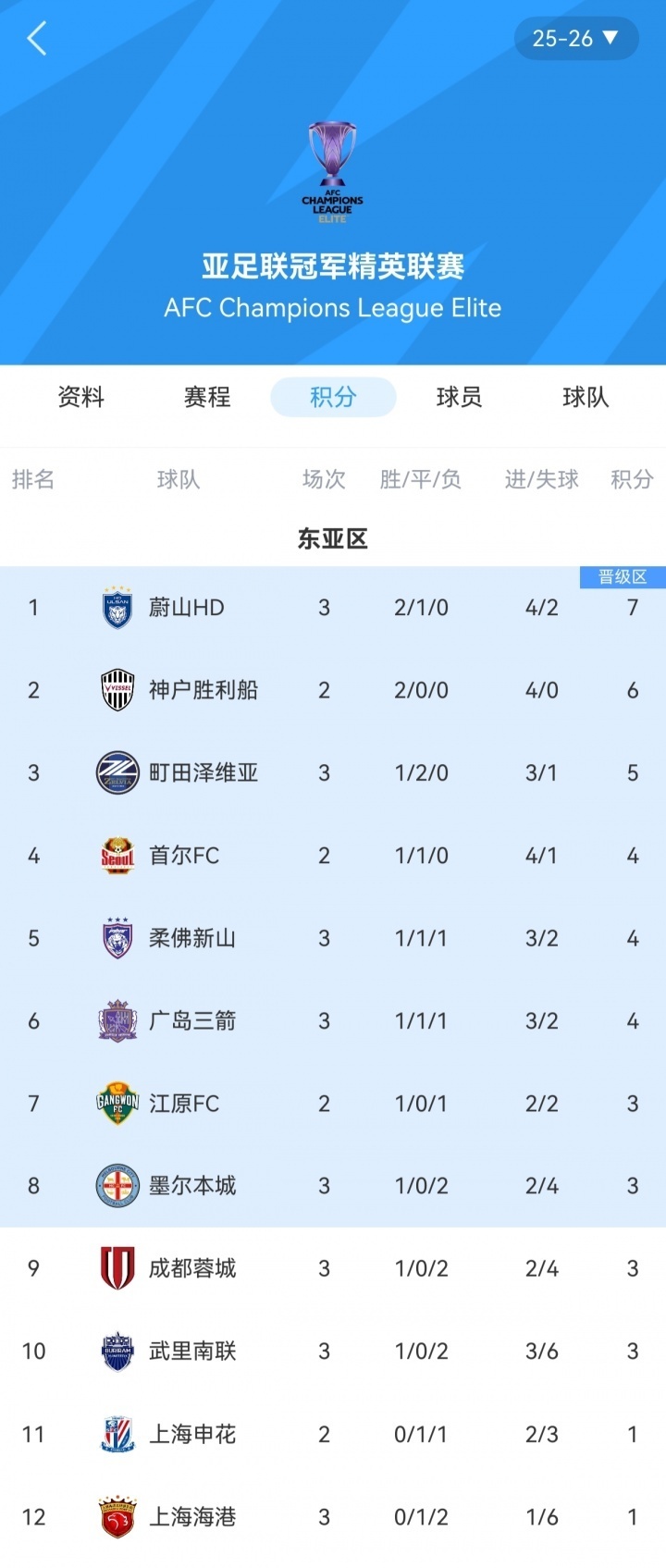Open team 神户胜利船
Image resolution: width=666 pixels, height=1568 pixels.
click(203, 690)
